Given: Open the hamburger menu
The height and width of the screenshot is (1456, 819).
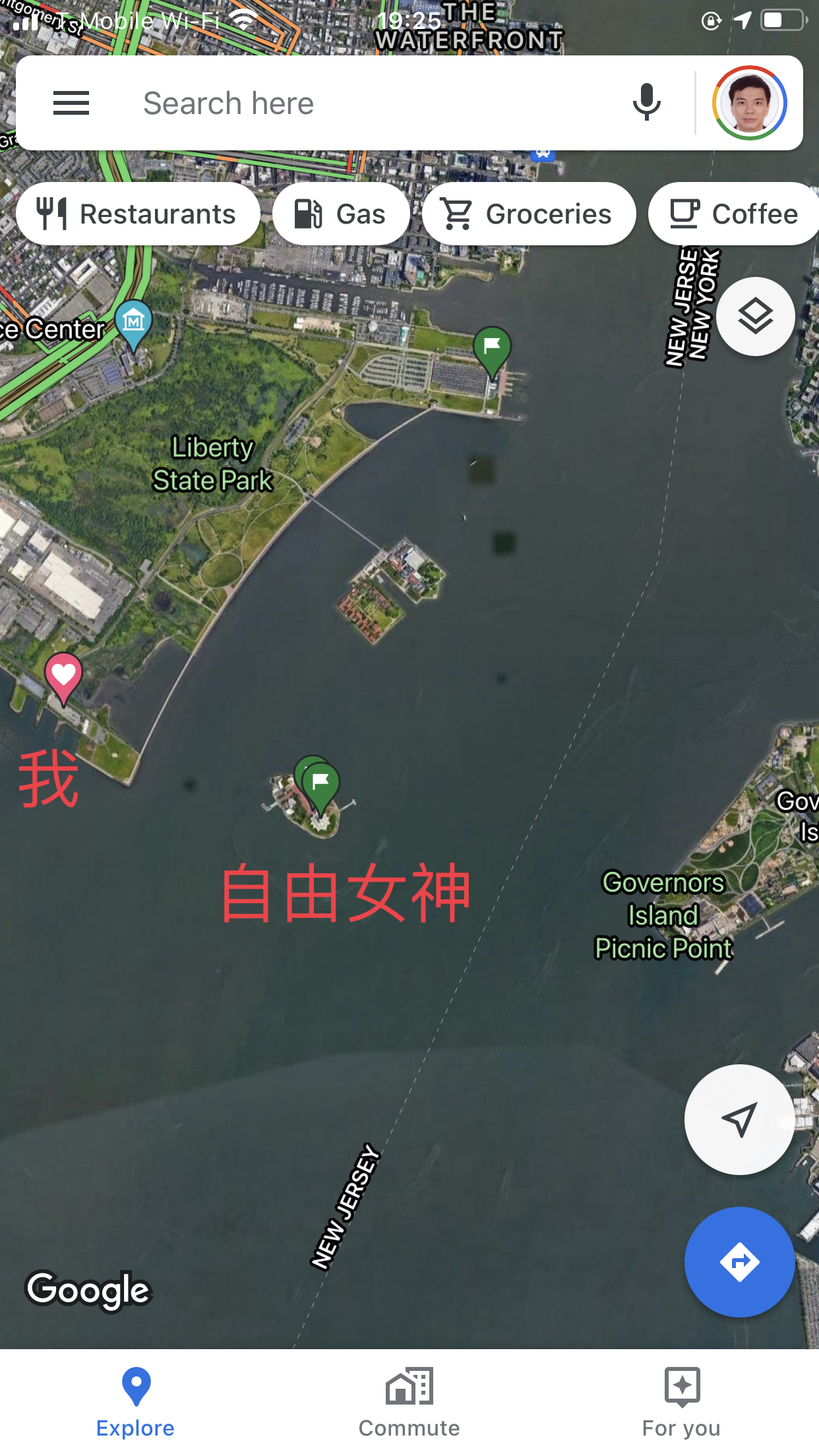Looking at the screenshot, I should [x=71, y=104].
